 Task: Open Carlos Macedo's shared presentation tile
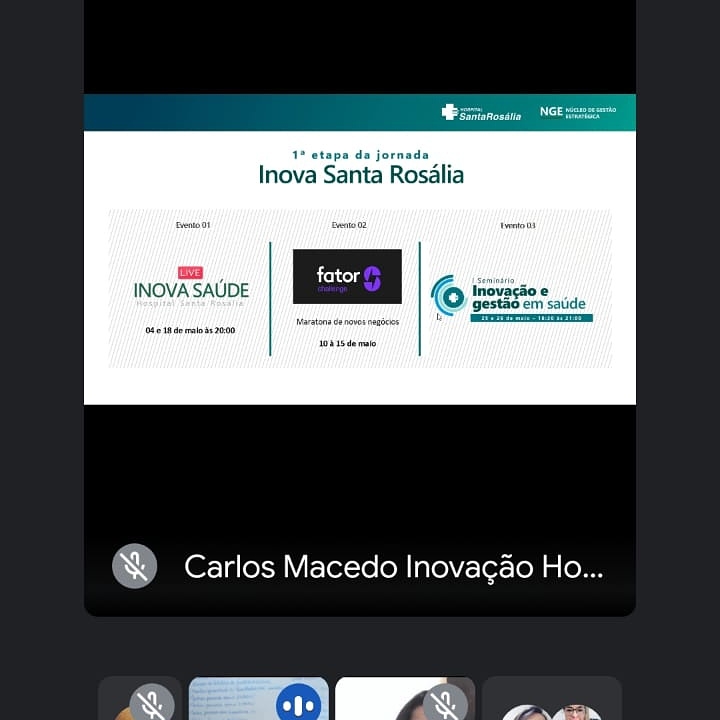[x=359, y=300]
